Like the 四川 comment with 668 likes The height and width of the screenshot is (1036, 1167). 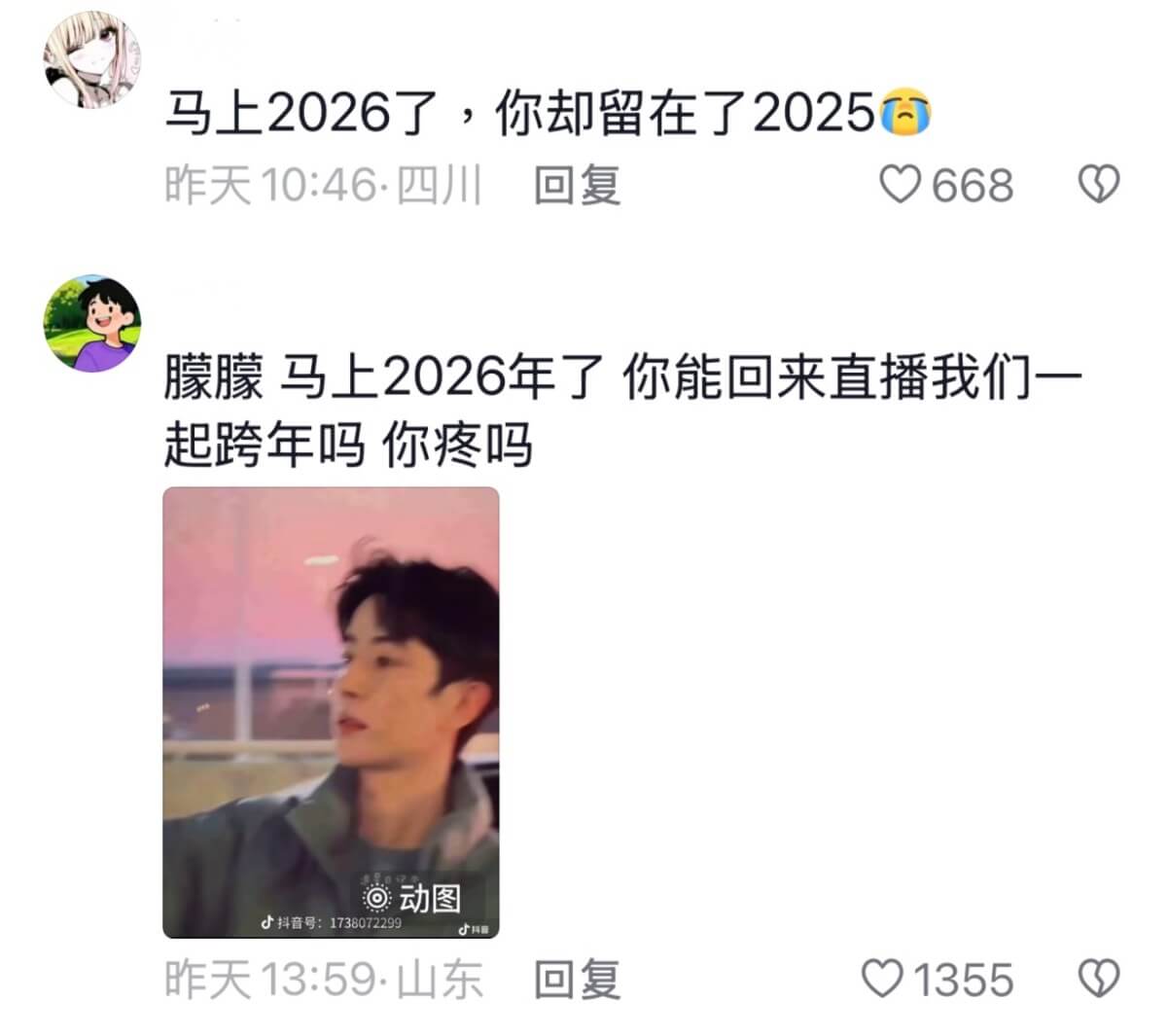point(900,184)
